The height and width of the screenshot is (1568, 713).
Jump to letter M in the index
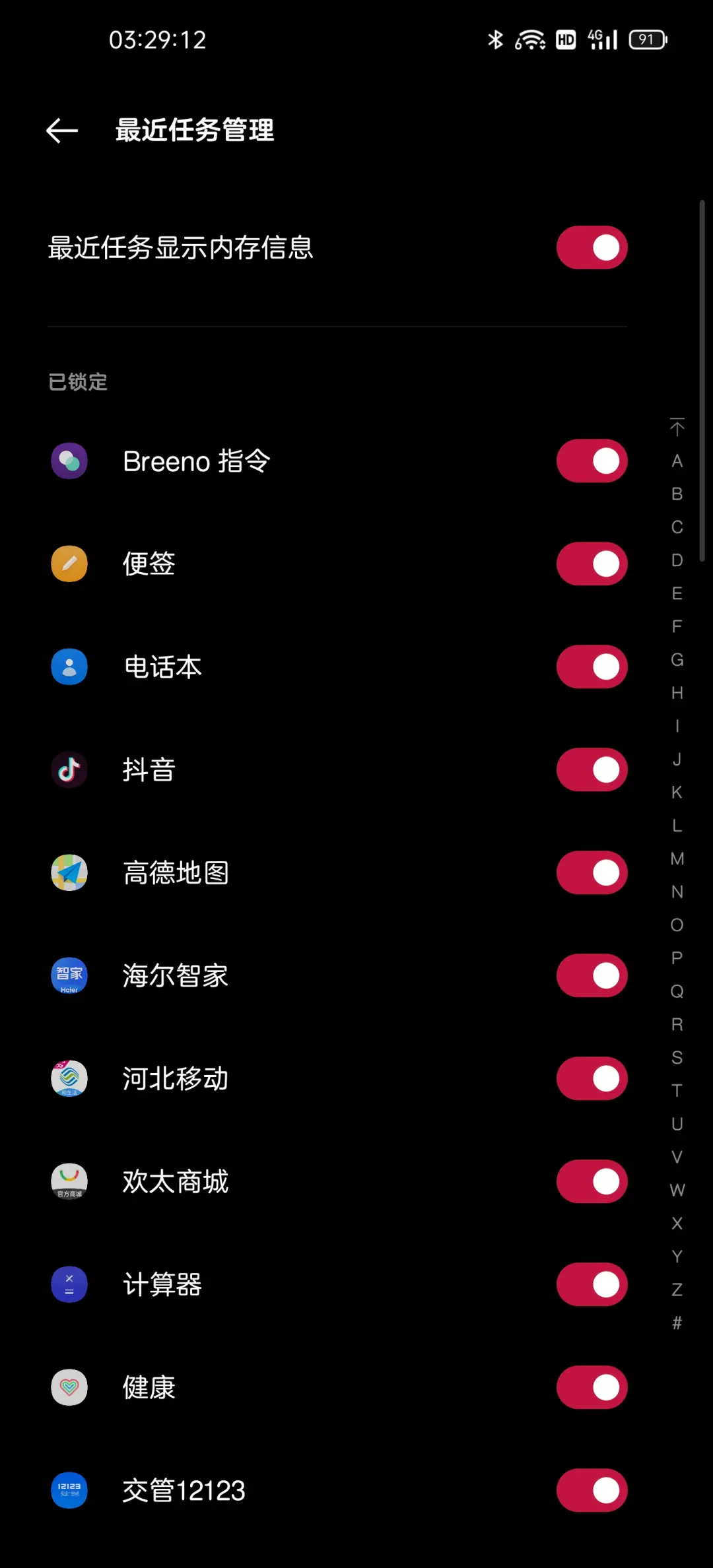pos(676,858)
